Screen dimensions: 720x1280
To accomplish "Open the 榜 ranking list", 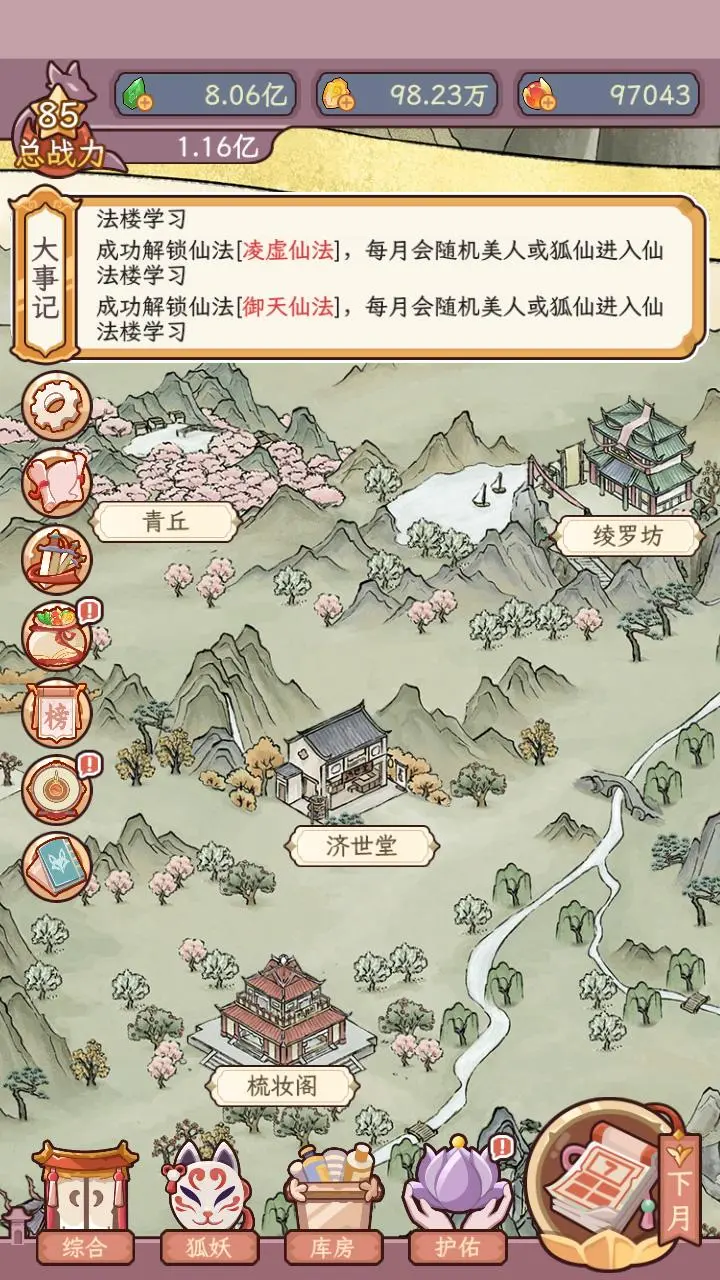I will (x=56, y=713).
